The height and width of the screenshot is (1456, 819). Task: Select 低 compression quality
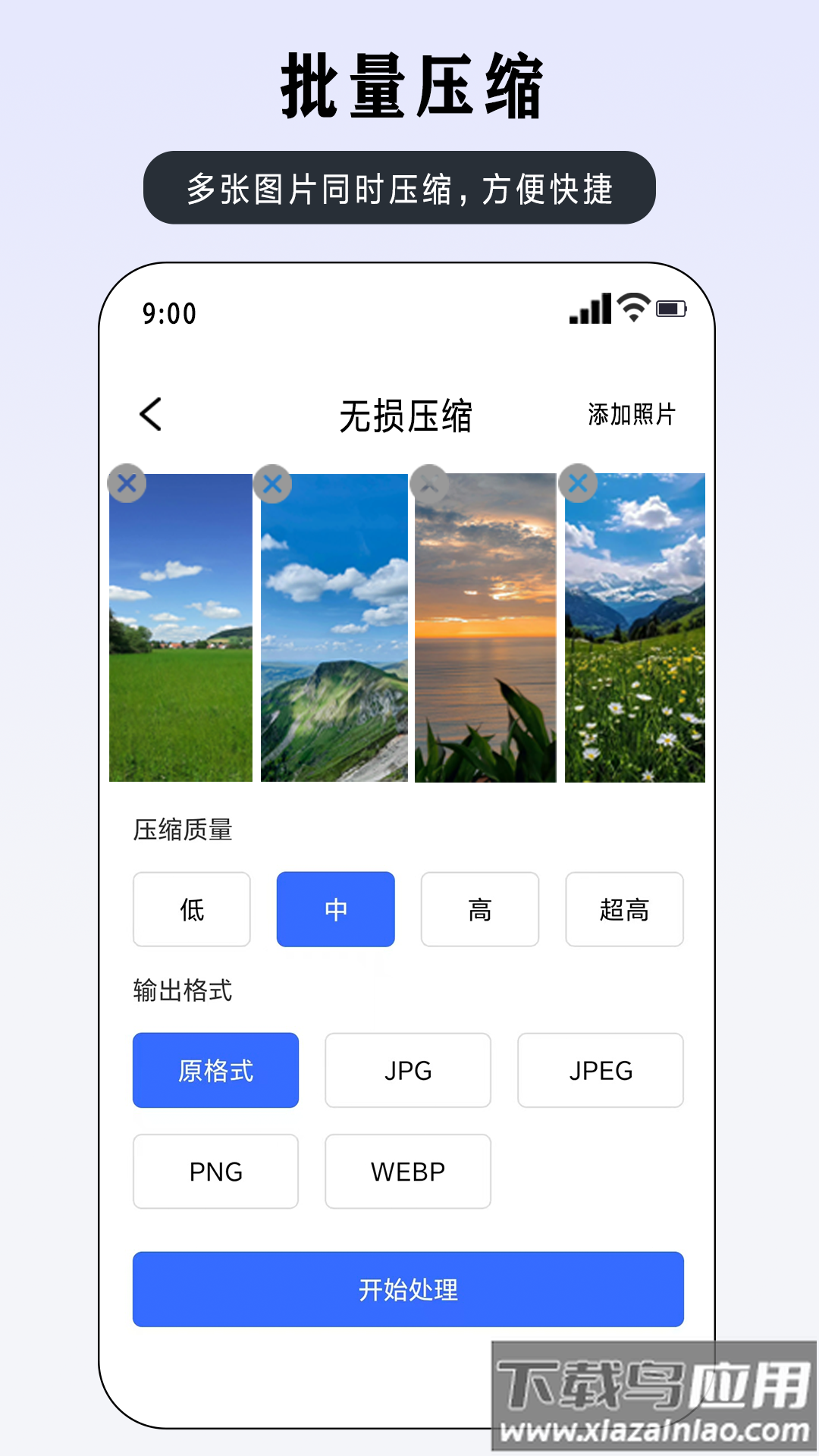point(191,910)
